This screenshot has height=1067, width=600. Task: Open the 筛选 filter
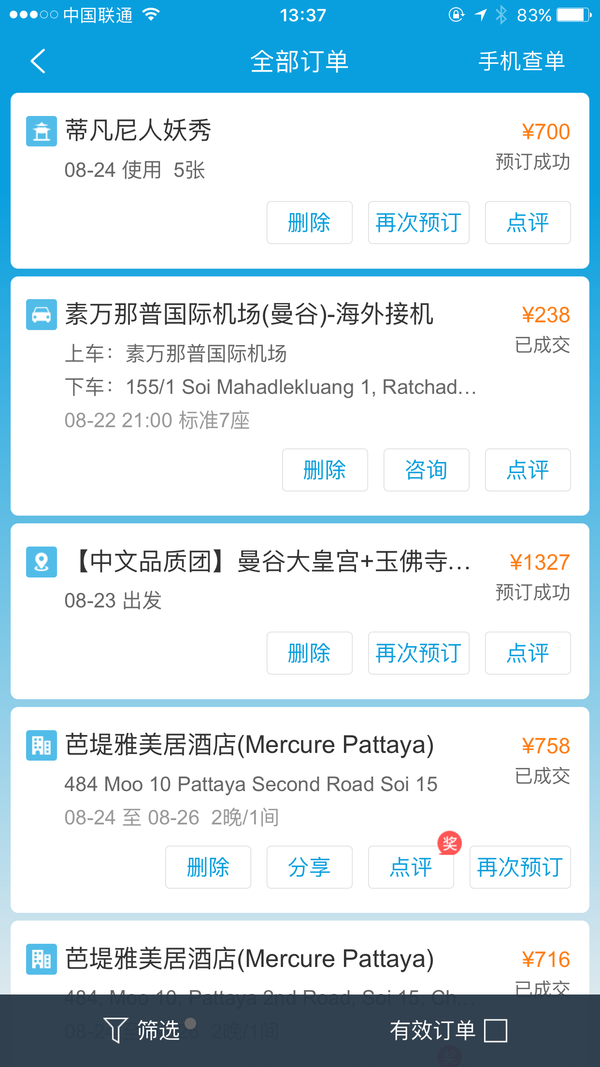[143, 1030]
